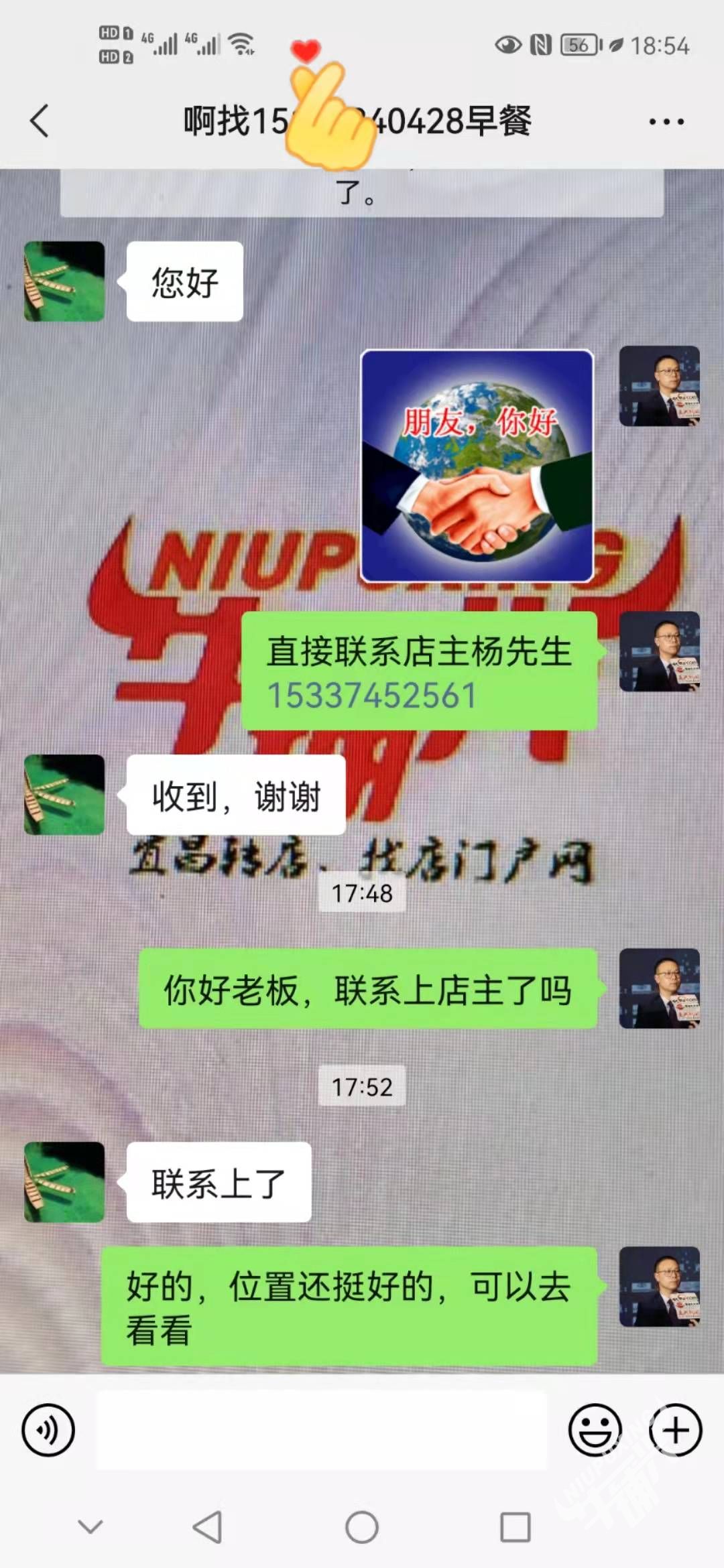This screenshot has height=1568, width=724.
Task: Open the recent apps view
Action: [516, 1528]
